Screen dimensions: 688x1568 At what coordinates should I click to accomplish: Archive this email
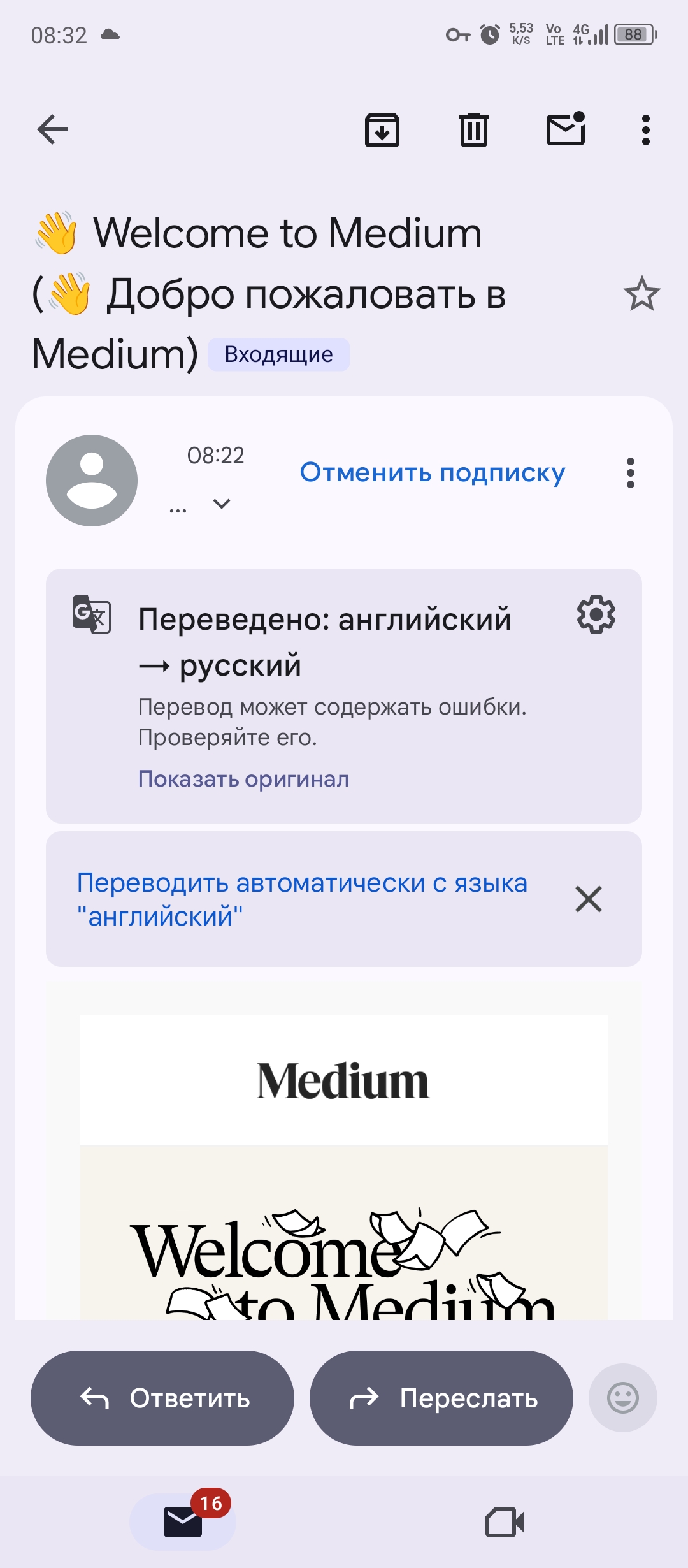coord(382,130)
